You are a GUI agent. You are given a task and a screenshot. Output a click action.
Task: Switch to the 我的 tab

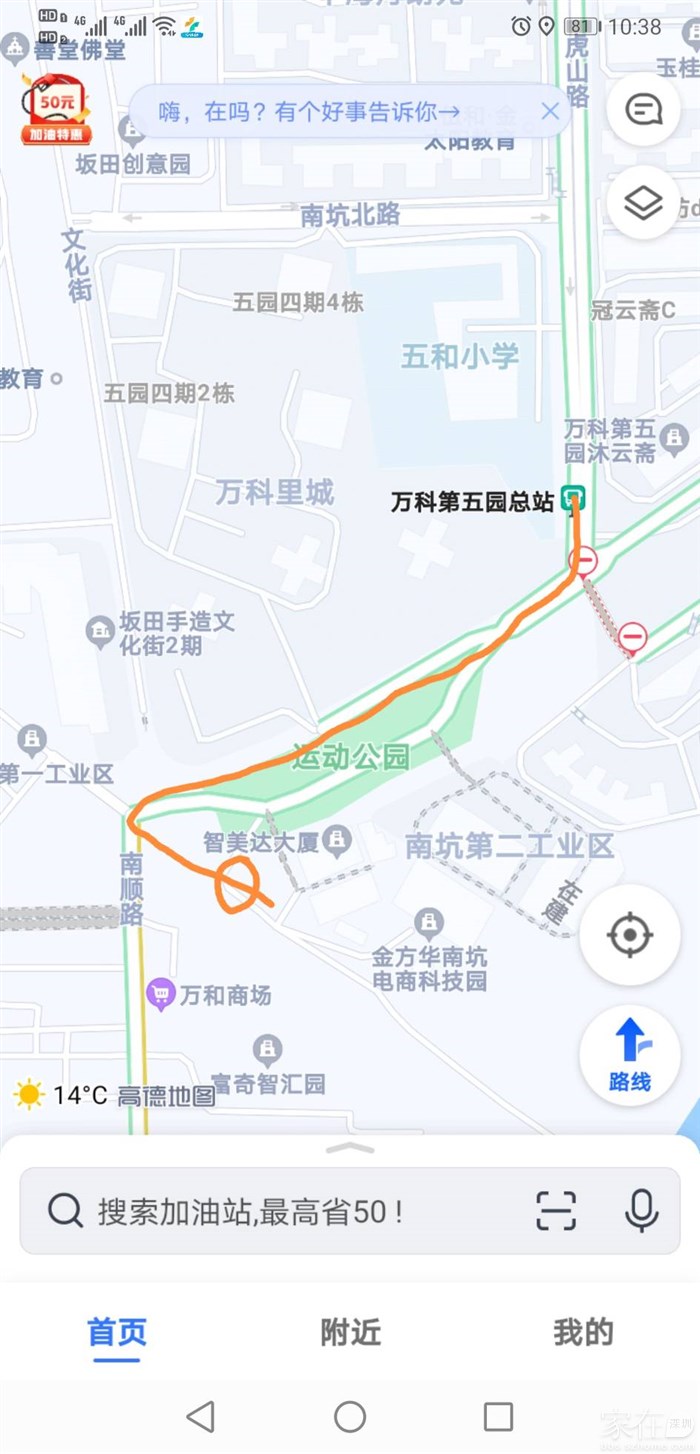pyautogui.click(x=583, y=1332)
